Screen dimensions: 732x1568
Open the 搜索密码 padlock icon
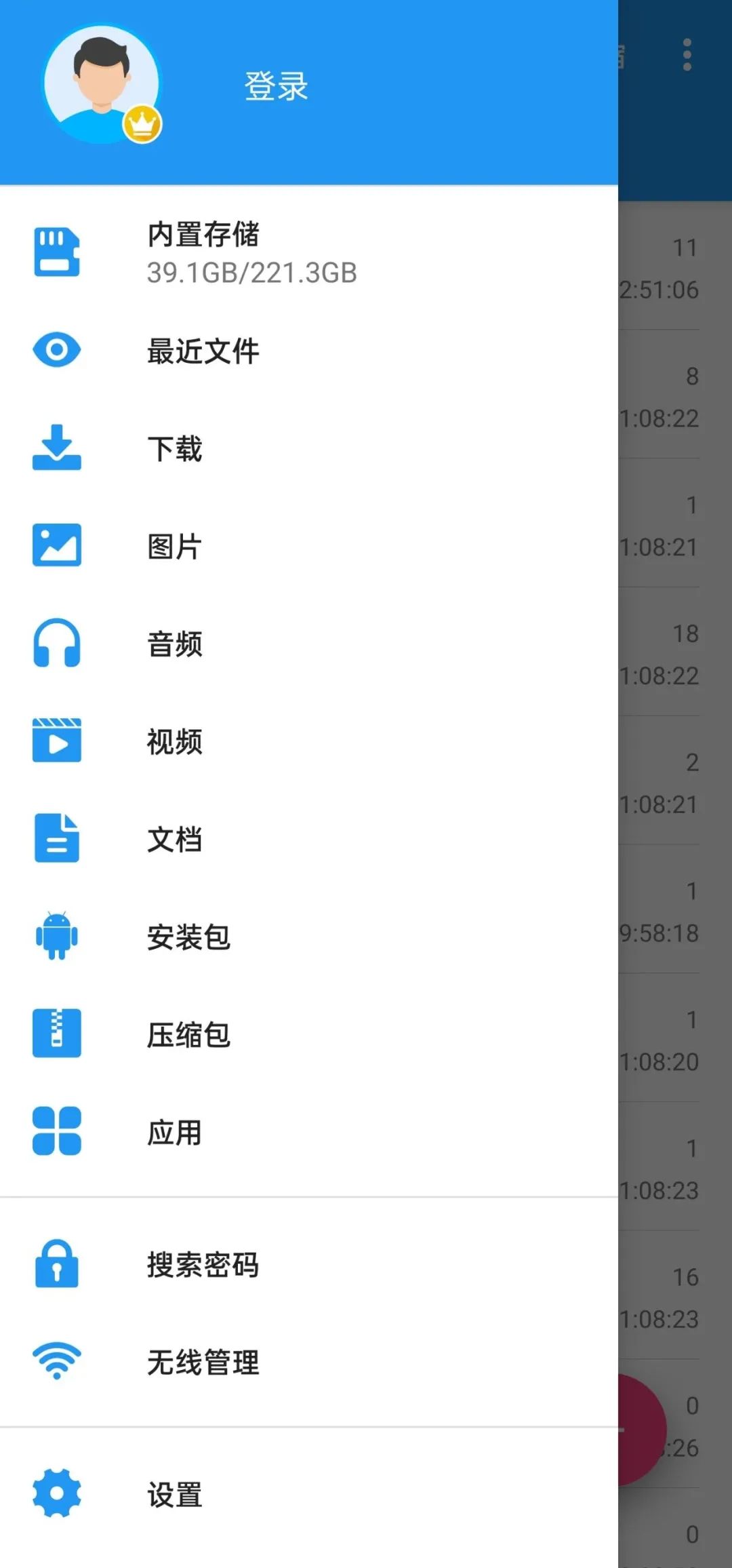pyautogui.click(x=57, y=1264)
